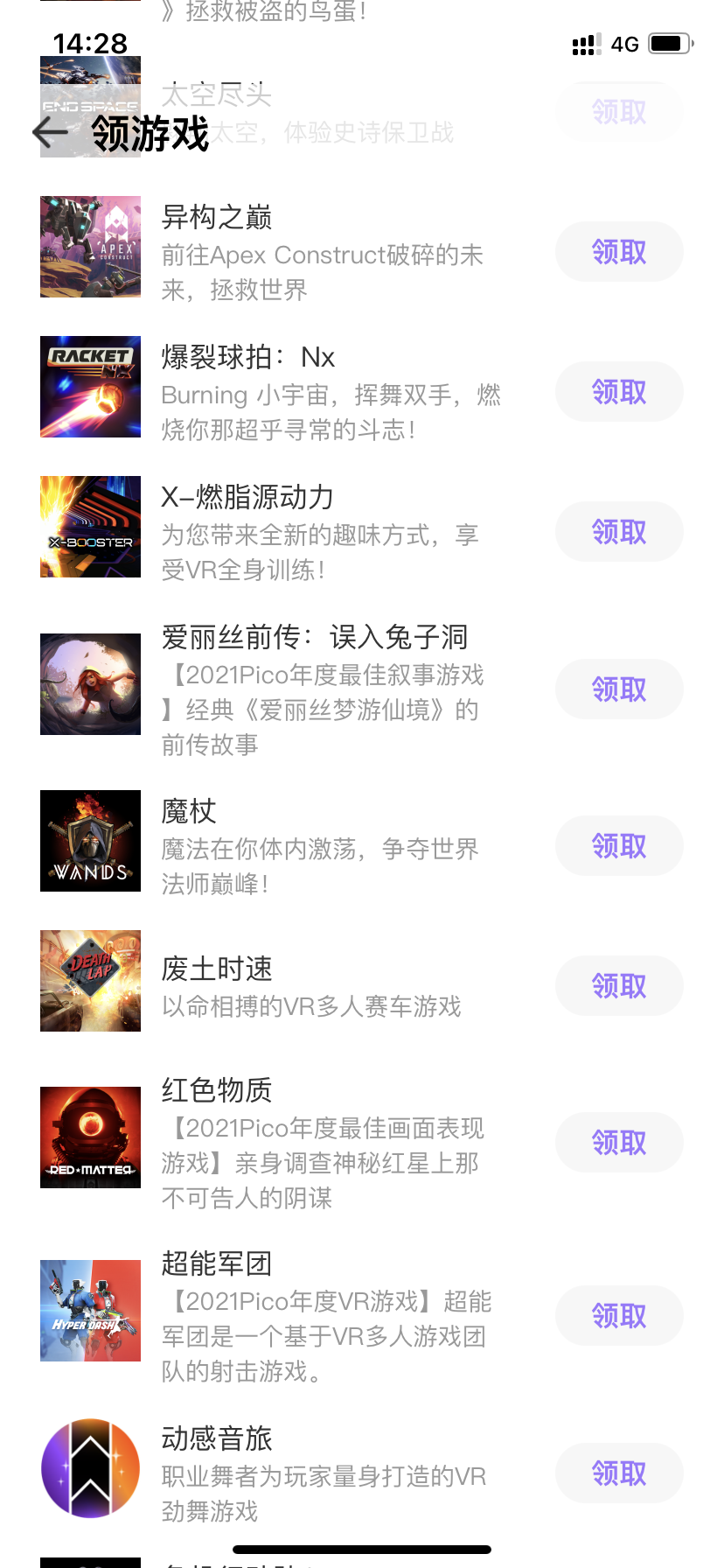Open the WANDS 魔杖 game artwork
The image size is (724, 1568).
point(90,840)
